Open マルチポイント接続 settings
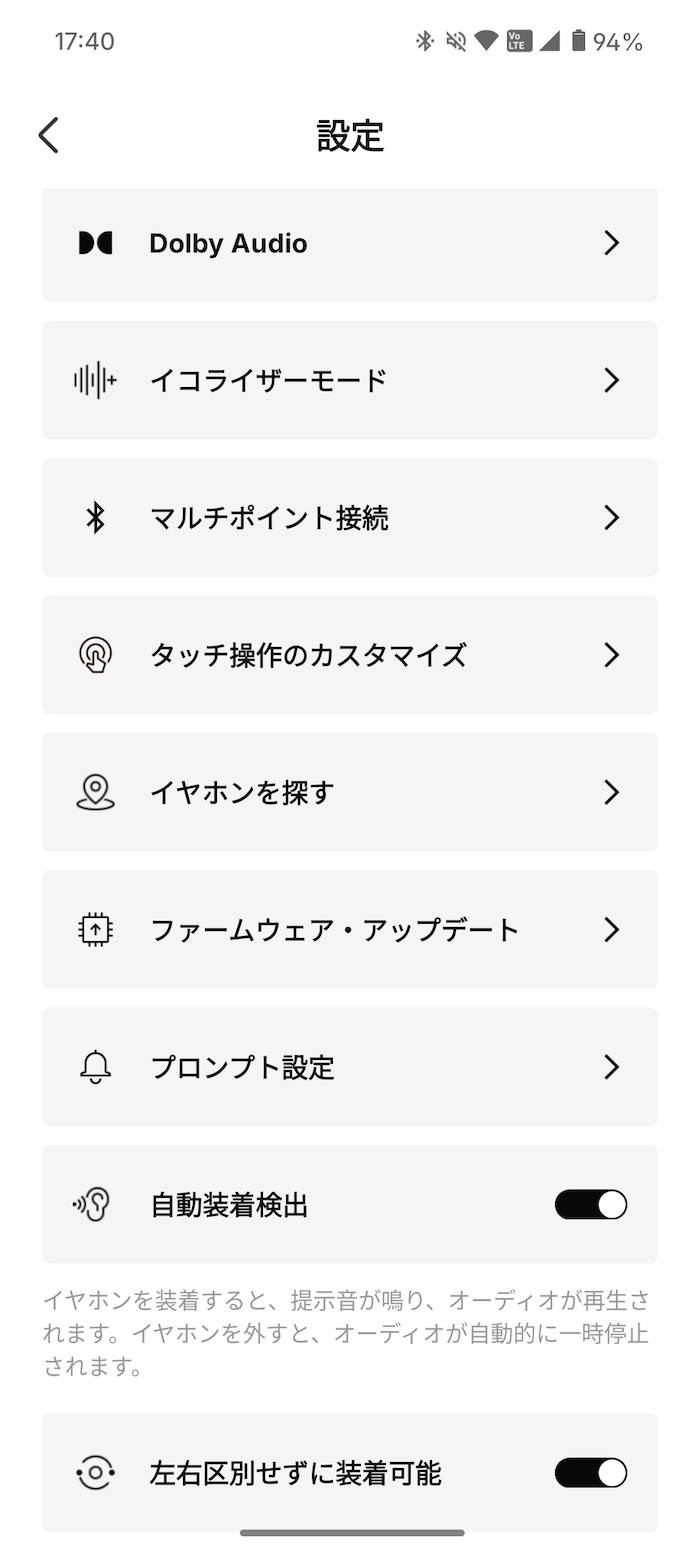This screenshot has width=700, height=1550. point(350,517)
